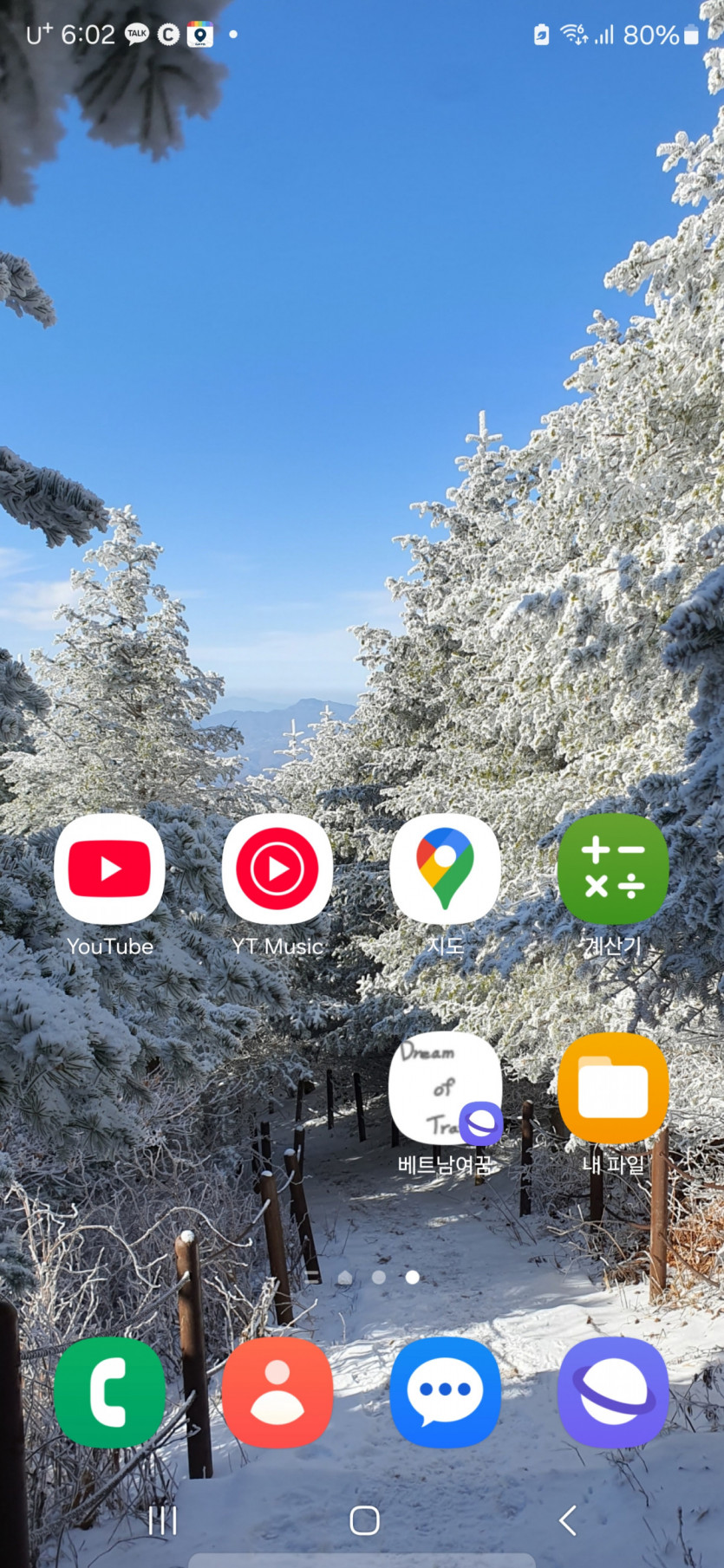Viewport: 724px width, 1568px height.
Task: Open the 내 파일 file manager
Action: pos(613,1089)
